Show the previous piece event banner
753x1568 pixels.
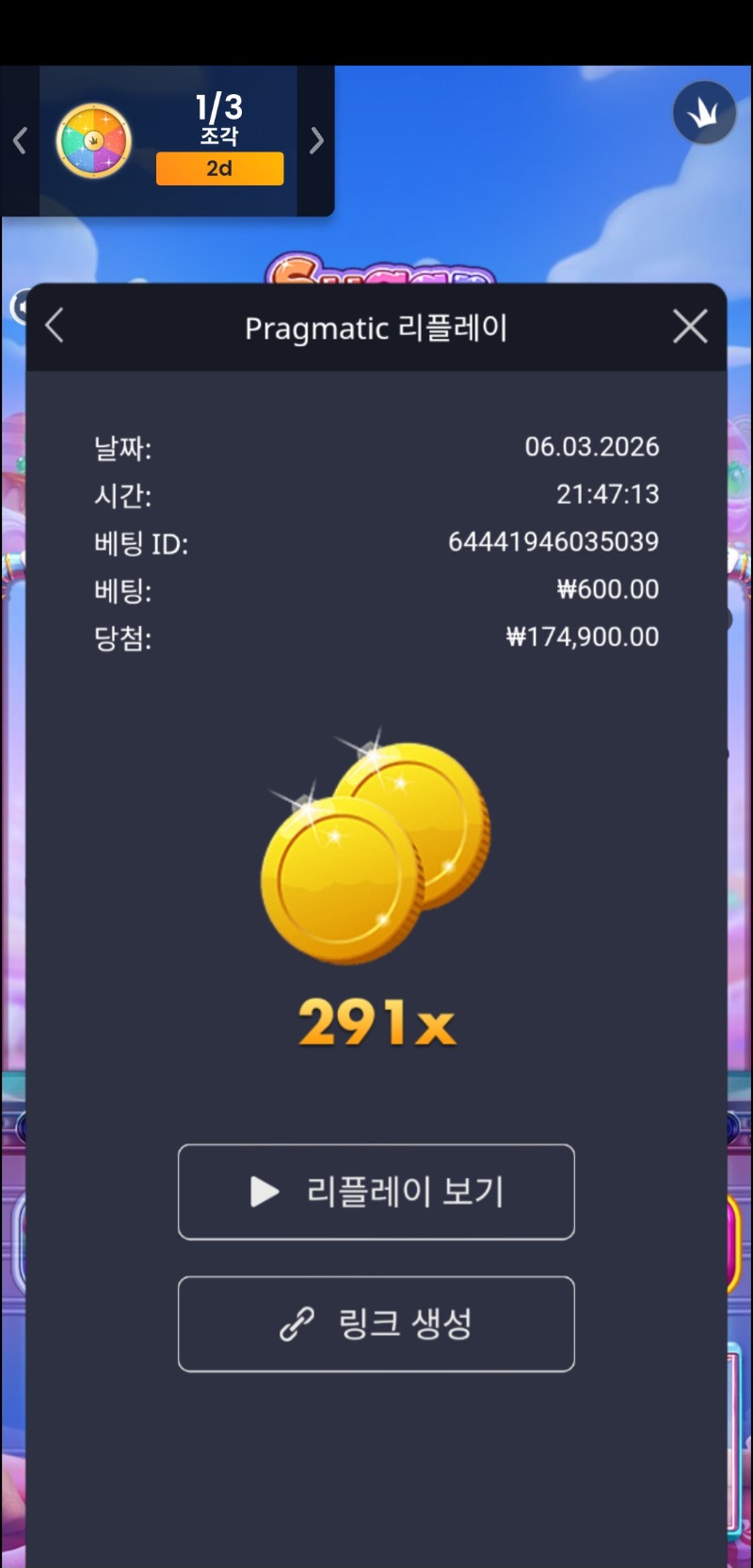click(20, 141)
